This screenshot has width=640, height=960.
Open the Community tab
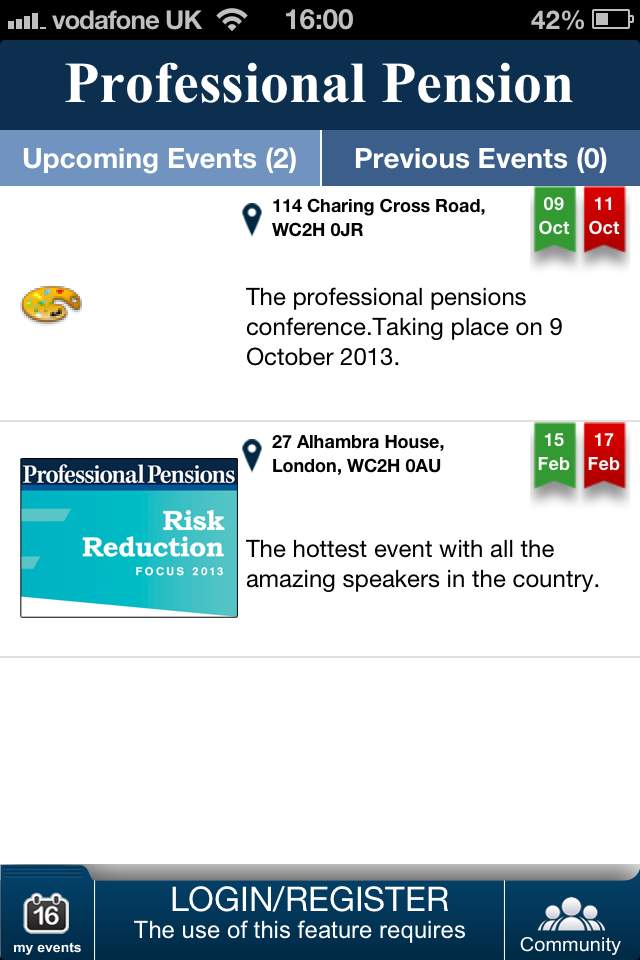[x=571, y=922]
